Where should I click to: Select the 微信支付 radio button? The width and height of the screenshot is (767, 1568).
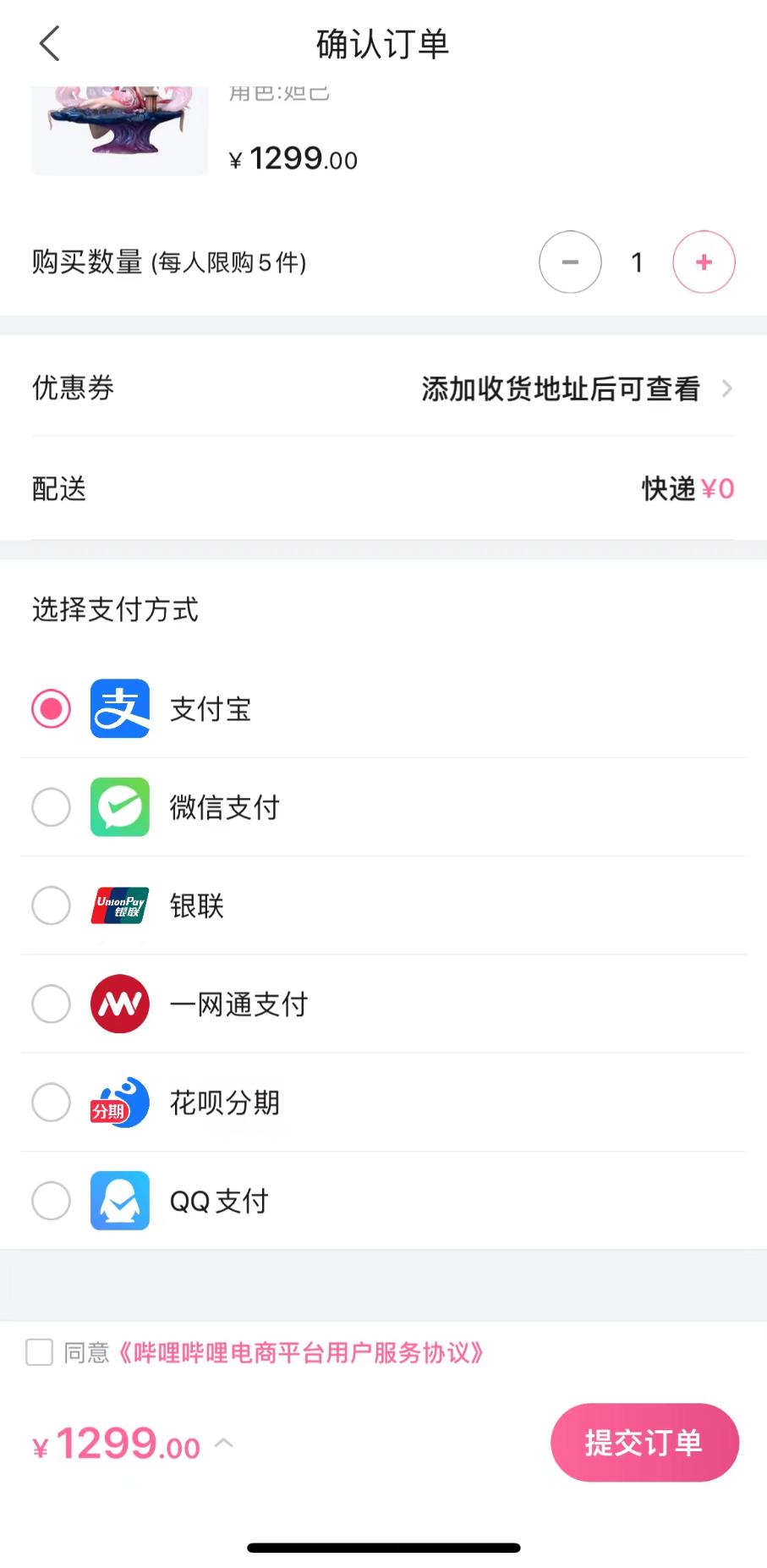50,806
